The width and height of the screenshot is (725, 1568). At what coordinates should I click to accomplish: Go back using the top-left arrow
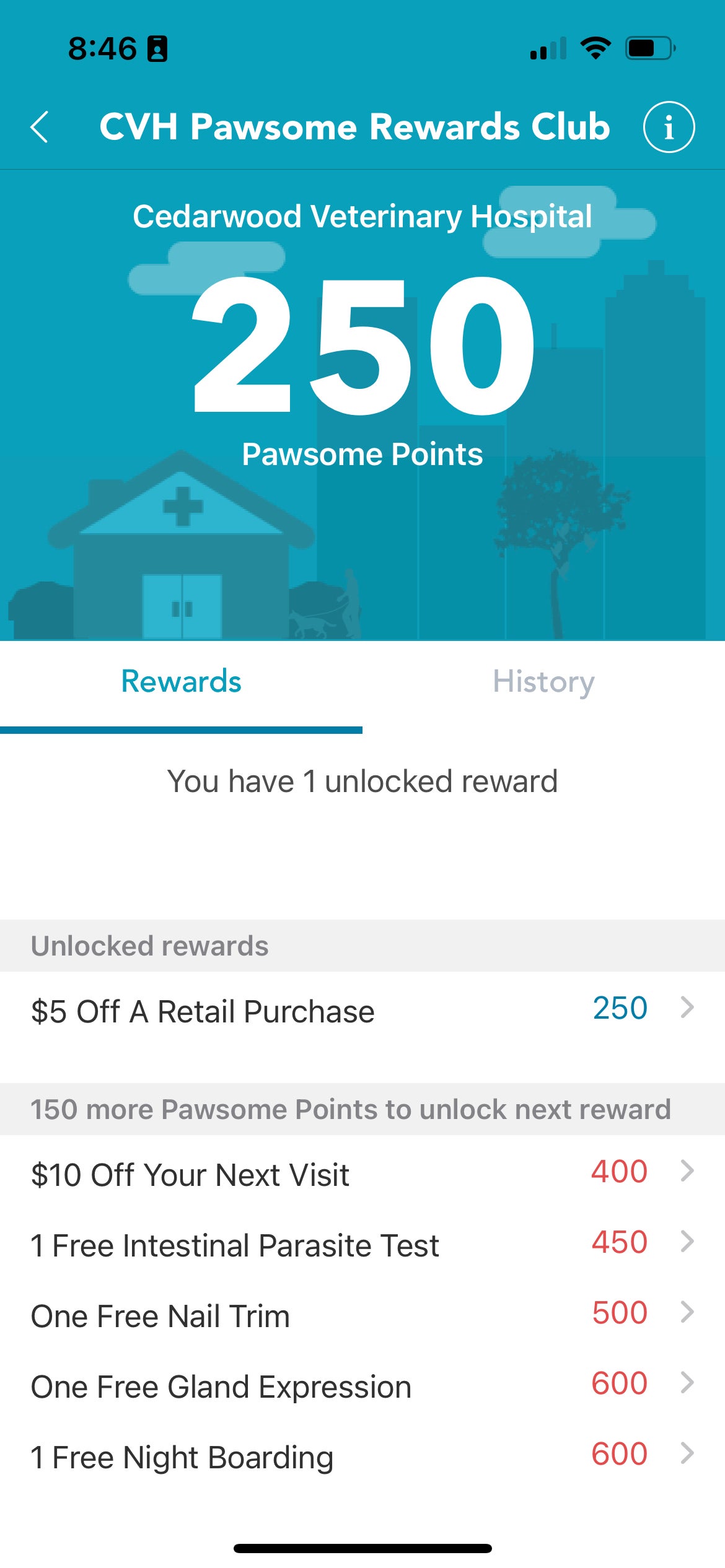(x=40, y=127)
